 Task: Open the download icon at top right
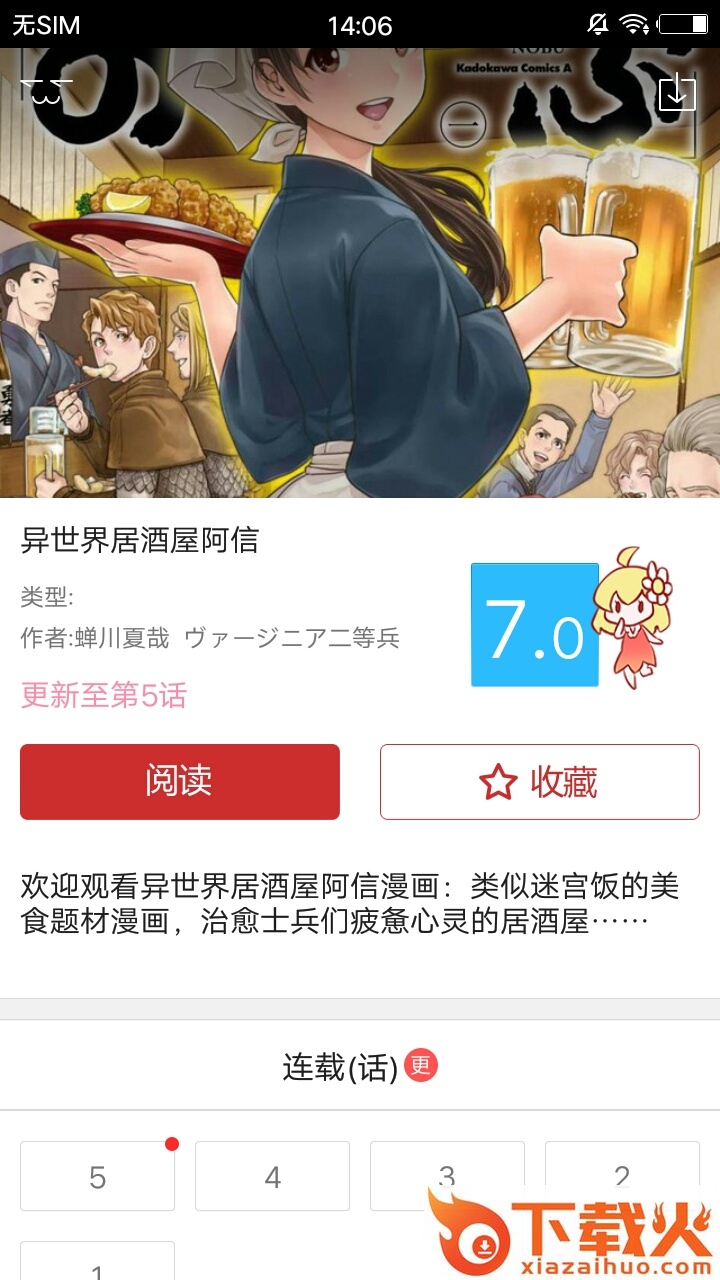(x=677, y=92)
